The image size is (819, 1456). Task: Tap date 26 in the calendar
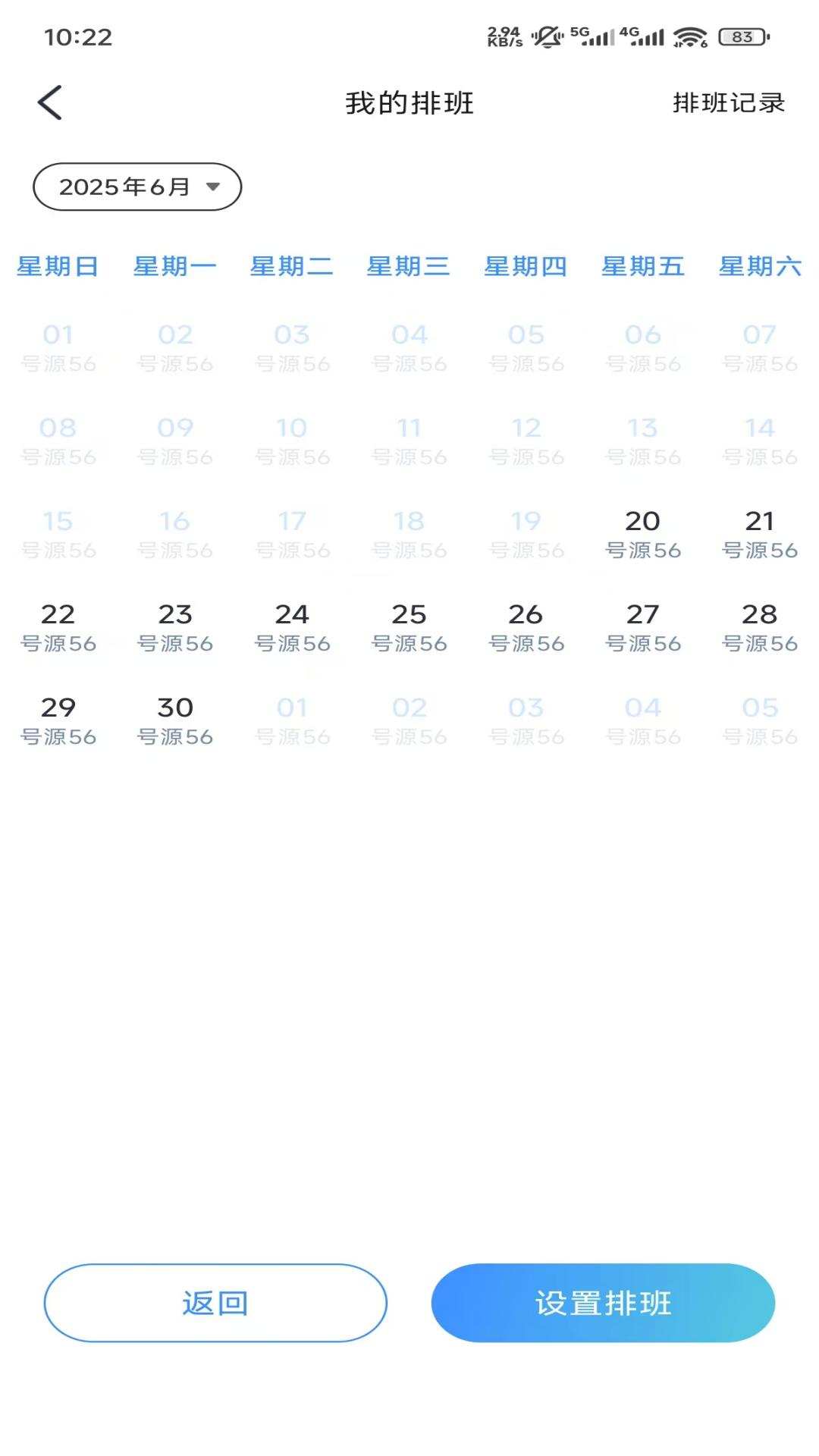point(526,627)
